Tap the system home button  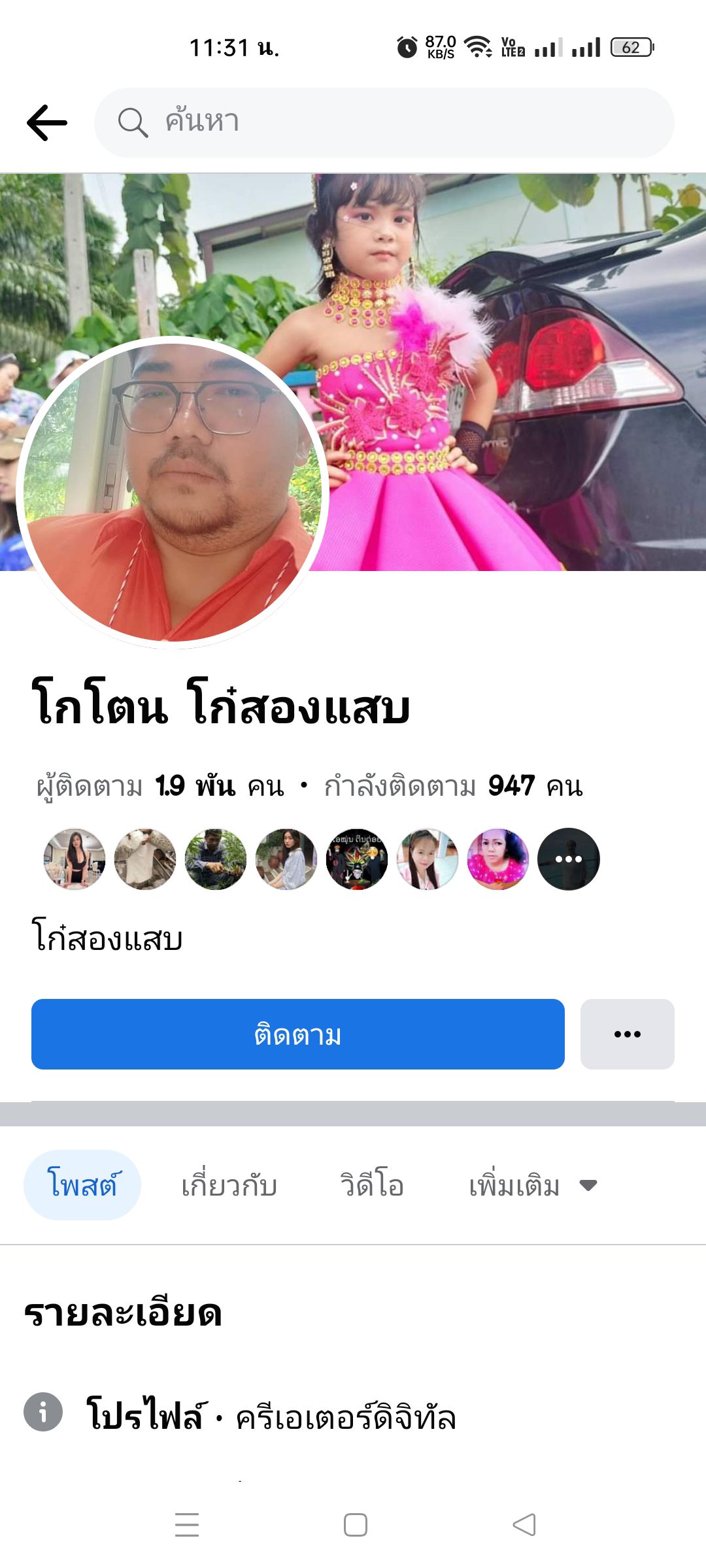(x=355, y=1525)
